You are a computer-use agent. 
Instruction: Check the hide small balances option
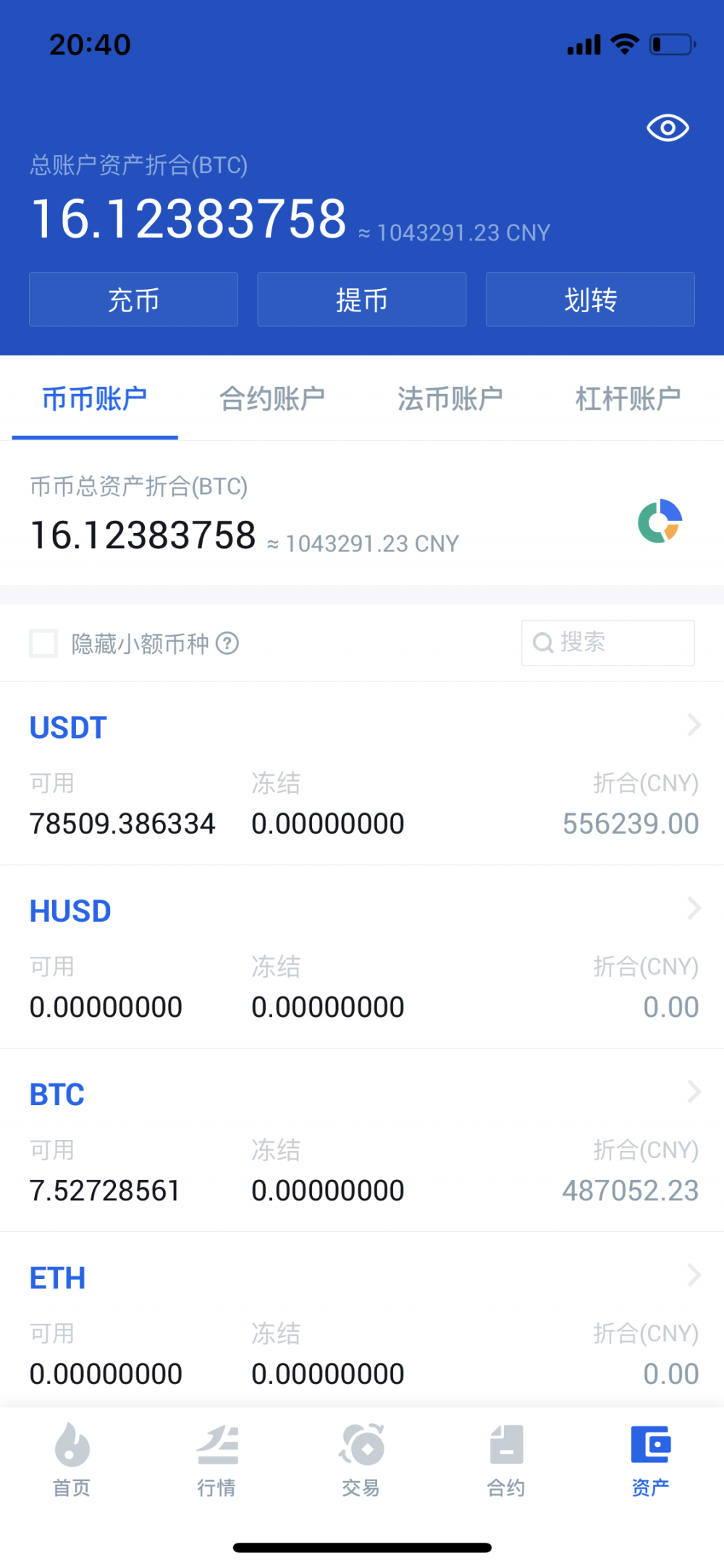(43, 643)
